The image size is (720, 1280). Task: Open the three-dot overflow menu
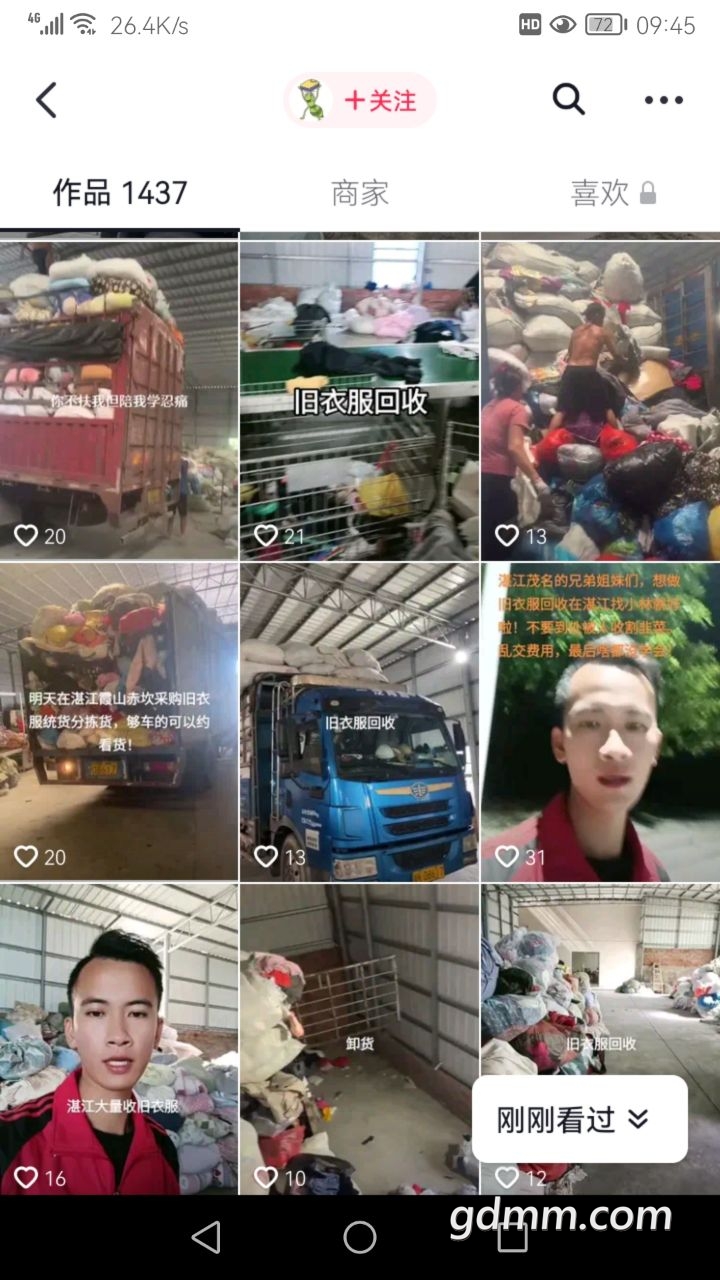pos(663,100)
